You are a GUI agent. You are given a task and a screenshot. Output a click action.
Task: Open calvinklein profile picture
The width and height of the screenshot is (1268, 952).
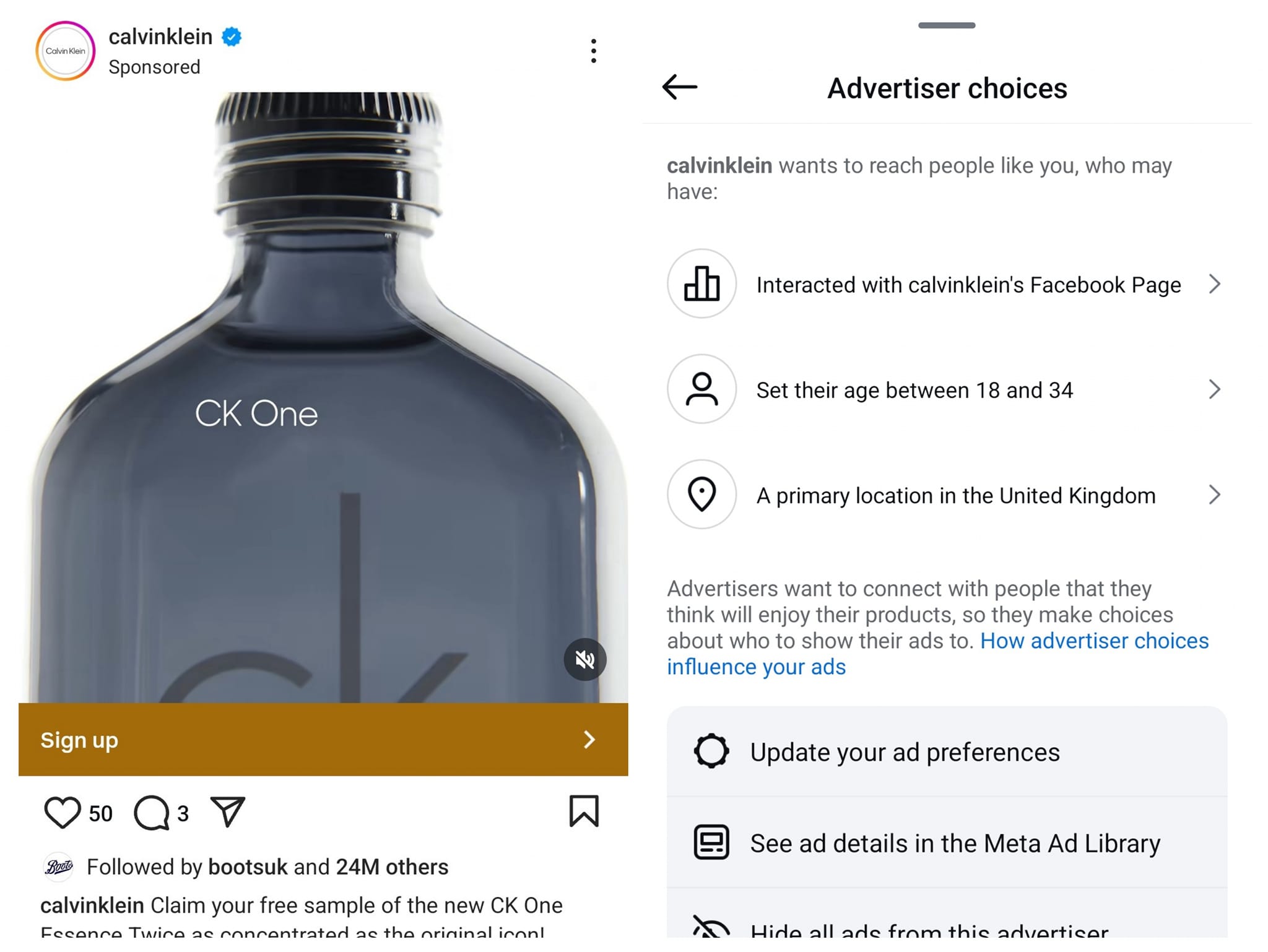tap(66, 51)
